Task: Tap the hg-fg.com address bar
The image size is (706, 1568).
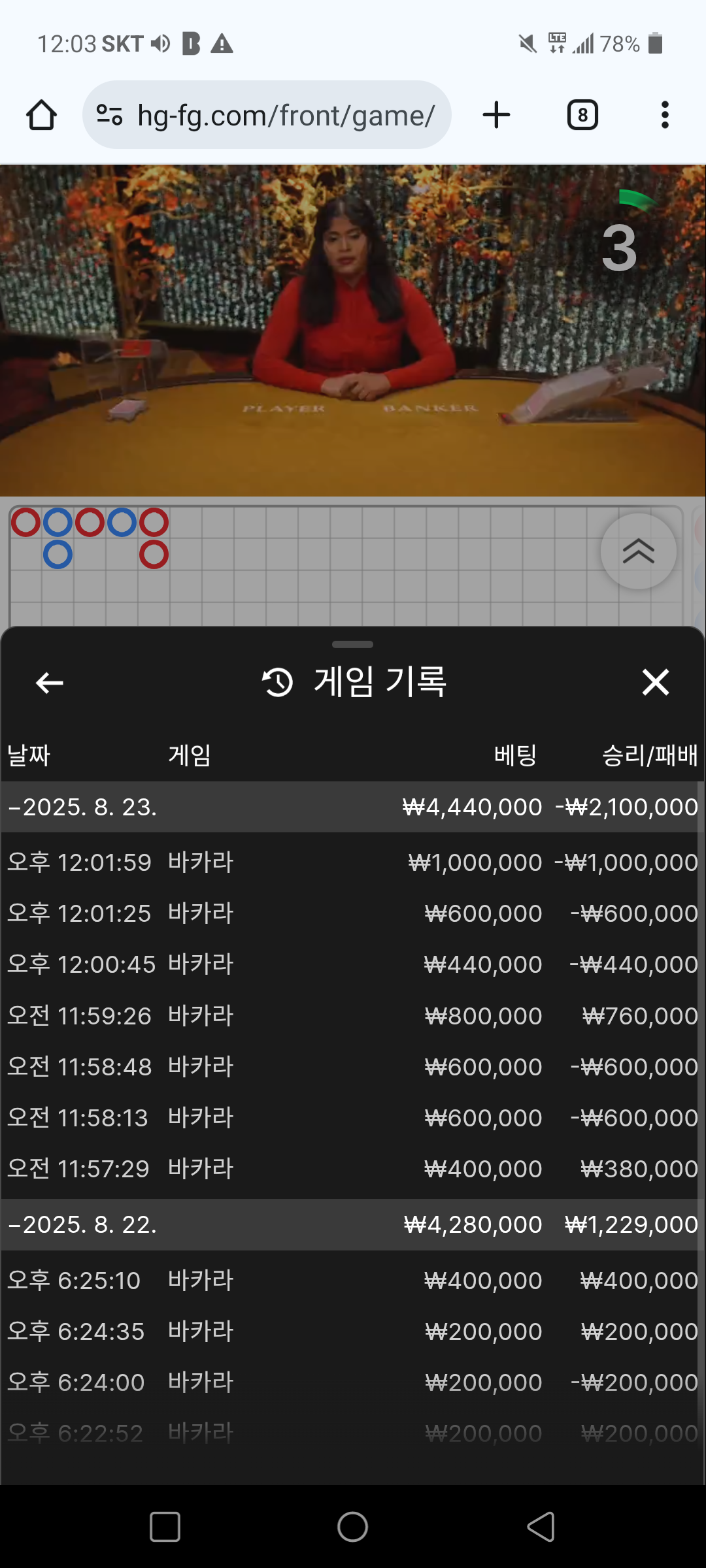Action: [x=267, y=116]
